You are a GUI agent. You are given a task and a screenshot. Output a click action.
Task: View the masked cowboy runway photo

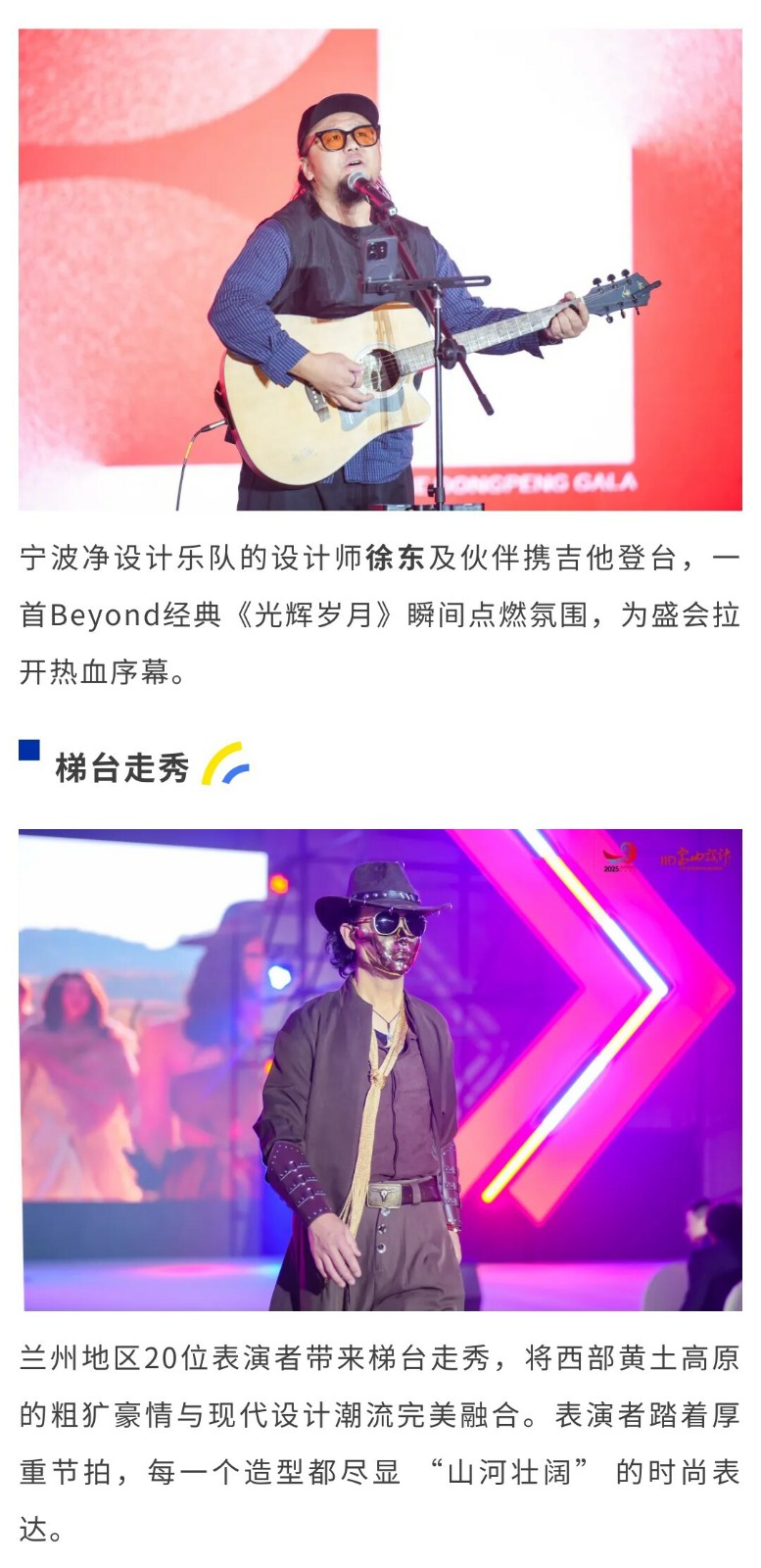point(380,1069)
